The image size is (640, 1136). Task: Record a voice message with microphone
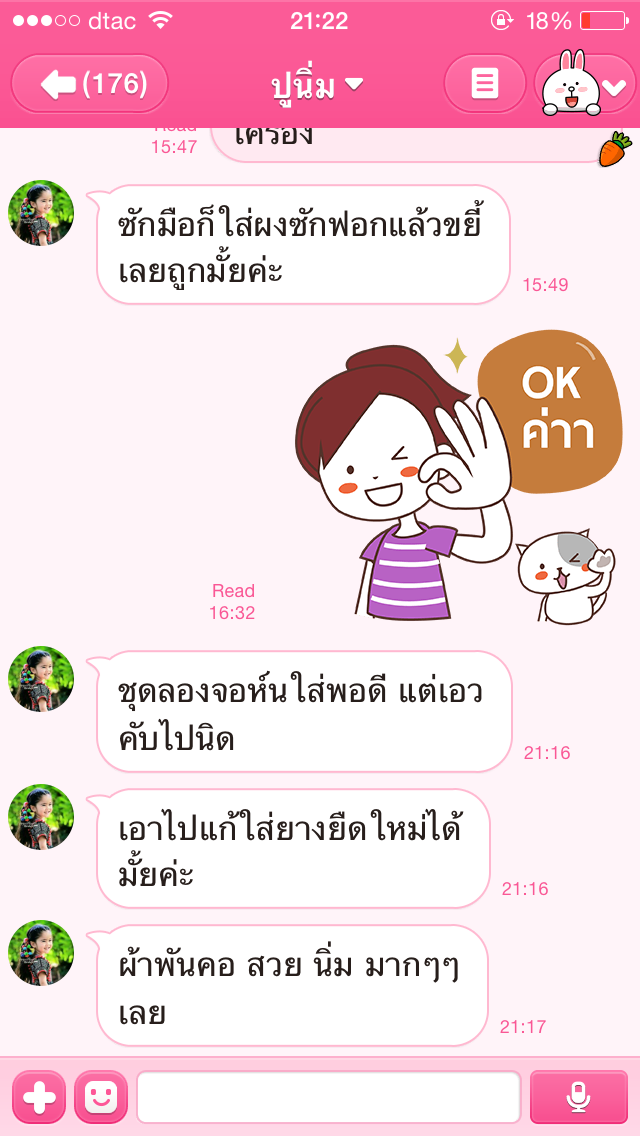point(578,1097)
